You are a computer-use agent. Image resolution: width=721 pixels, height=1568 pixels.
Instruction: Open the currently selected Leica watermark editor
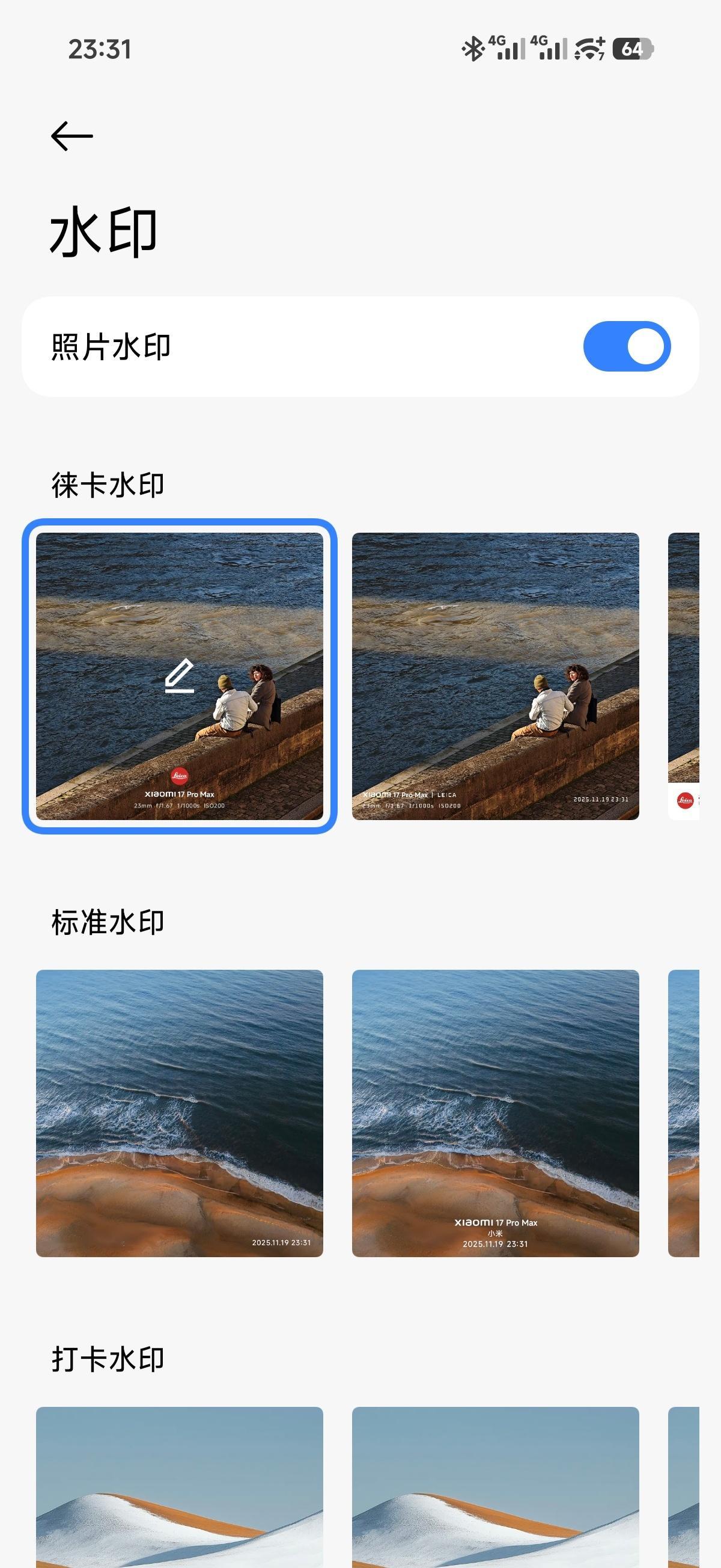(180, 681)
